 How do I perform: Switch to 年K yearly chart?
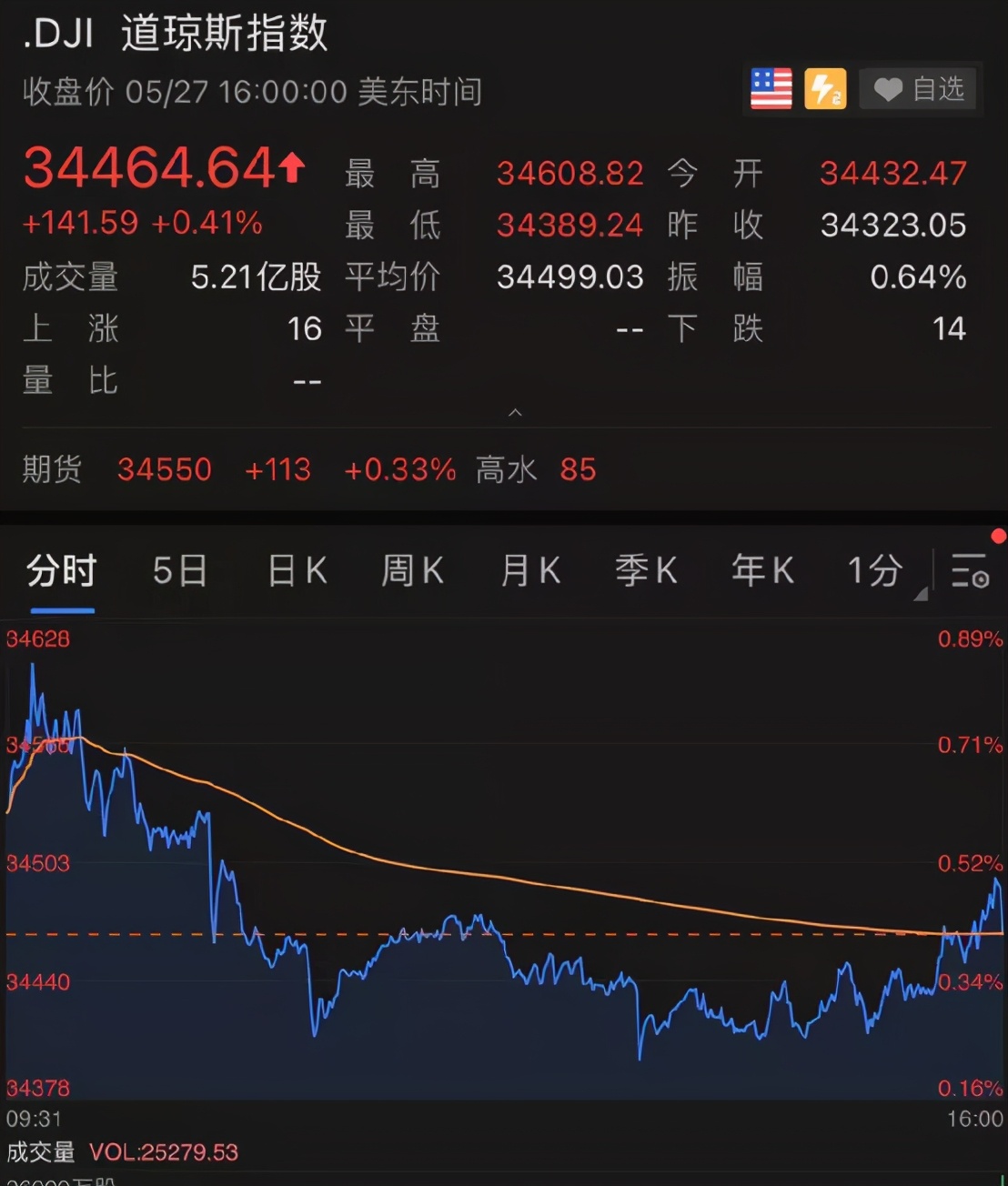[x=762, y=571]
